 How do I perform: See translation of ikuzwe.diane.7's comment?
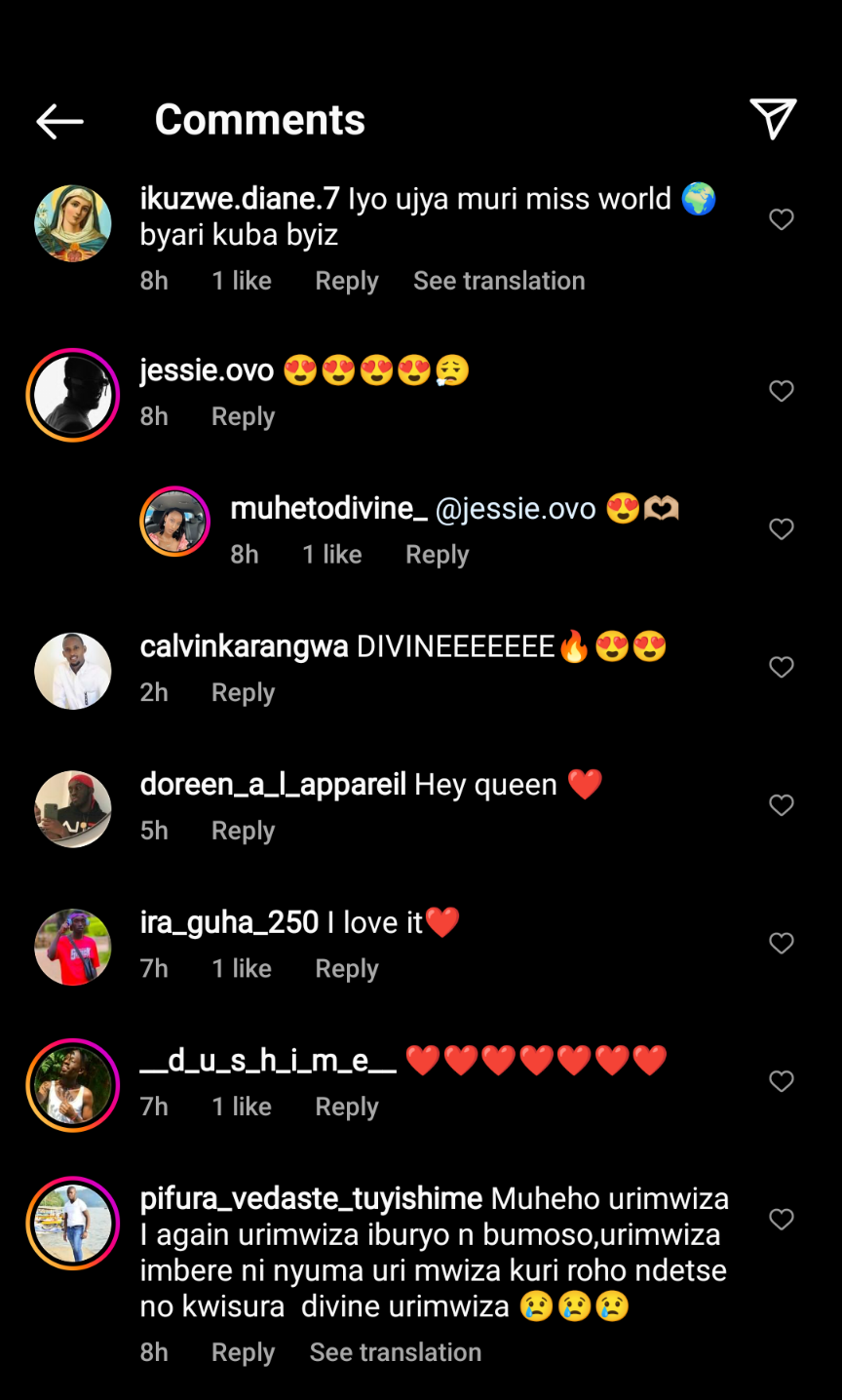(x=499, y=281)
